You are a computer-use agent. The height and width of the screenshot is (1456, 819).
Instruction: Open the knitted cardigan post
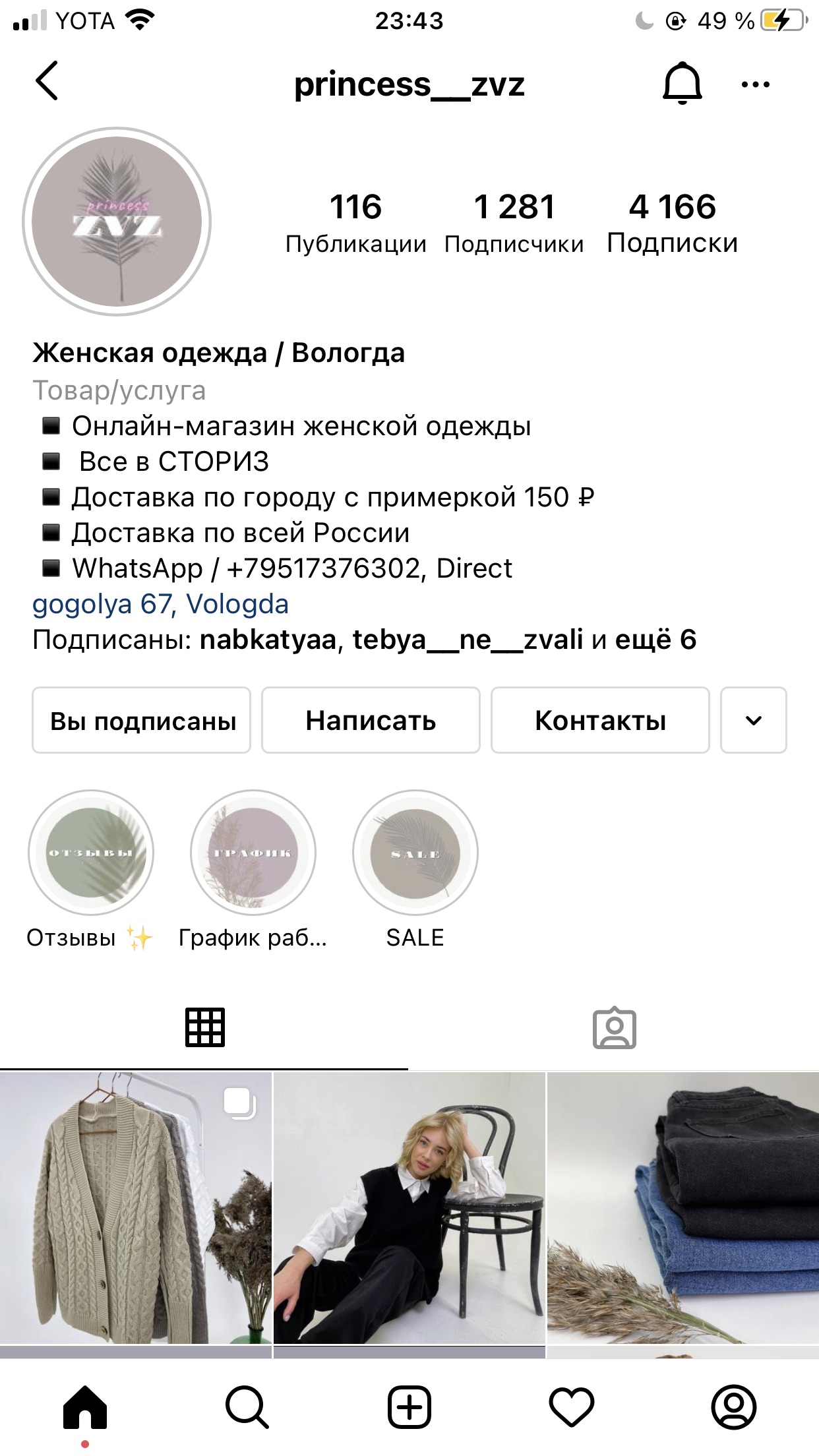coord(135,1208)
